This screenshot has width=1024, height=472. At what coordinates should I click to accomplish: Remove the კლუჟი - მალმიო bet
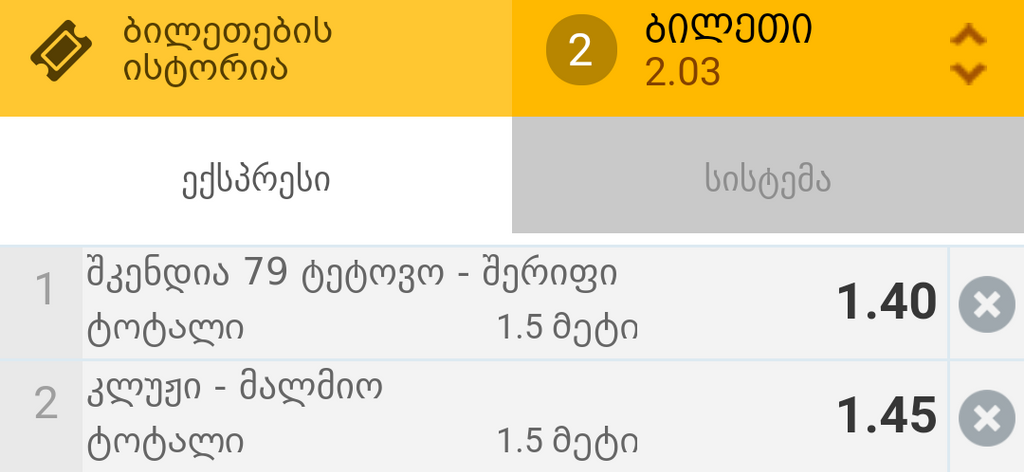(x=986, y=417)
